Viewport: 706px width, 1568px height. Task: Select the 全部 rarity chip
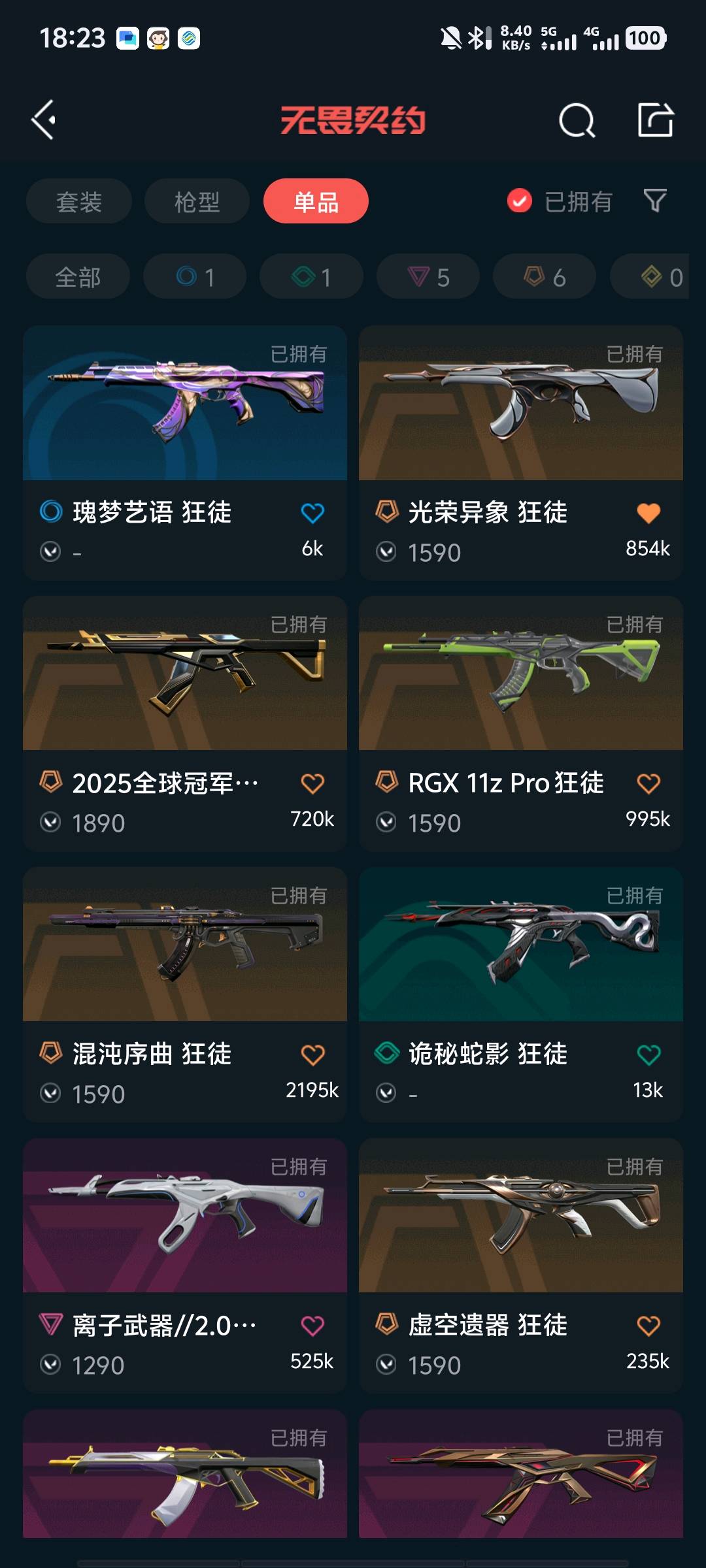78,277
